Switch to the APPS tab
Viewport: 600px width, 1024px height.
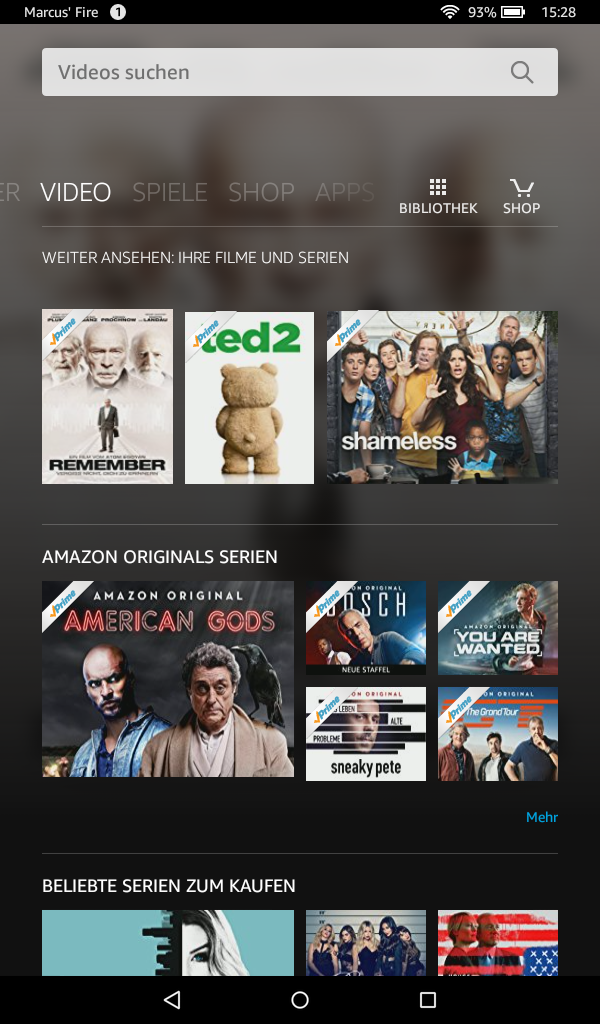pyautogui.click(x=345, y=192)
